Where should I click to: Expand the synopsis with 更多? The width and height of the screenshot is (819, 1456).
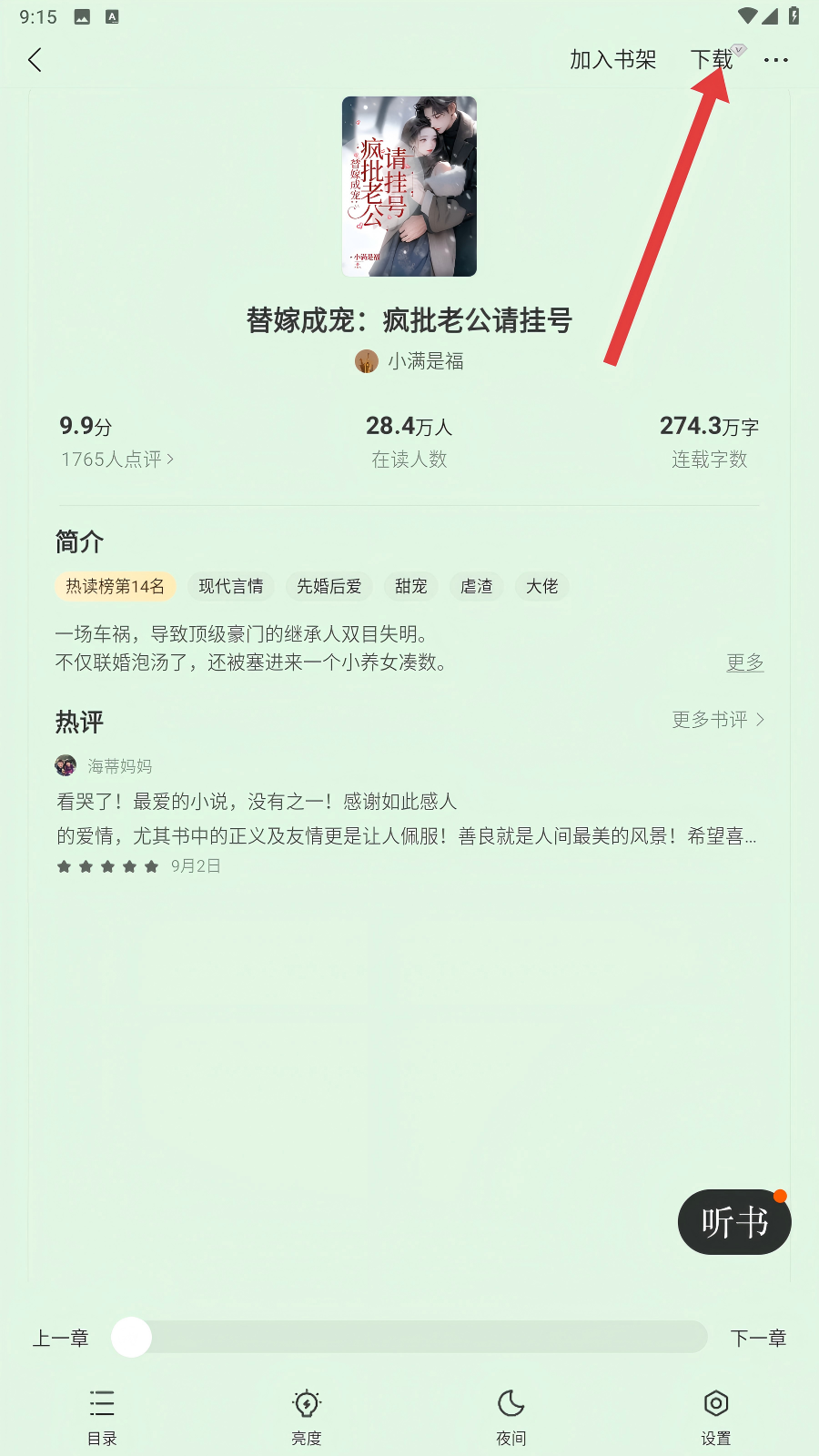click(x=744, y=662)
